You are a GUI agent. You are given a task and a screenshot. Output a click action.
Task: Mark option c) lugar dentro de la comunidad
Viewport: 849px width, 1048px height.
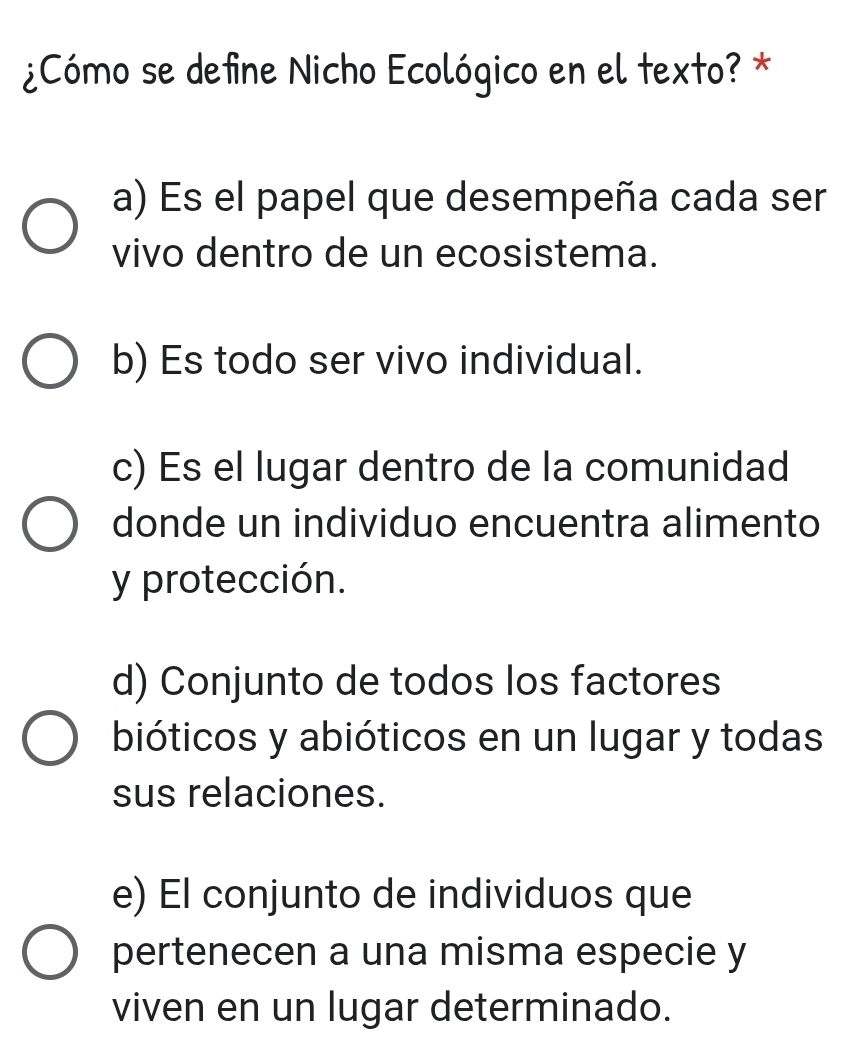pyautogui.click(x=49, y=524)
